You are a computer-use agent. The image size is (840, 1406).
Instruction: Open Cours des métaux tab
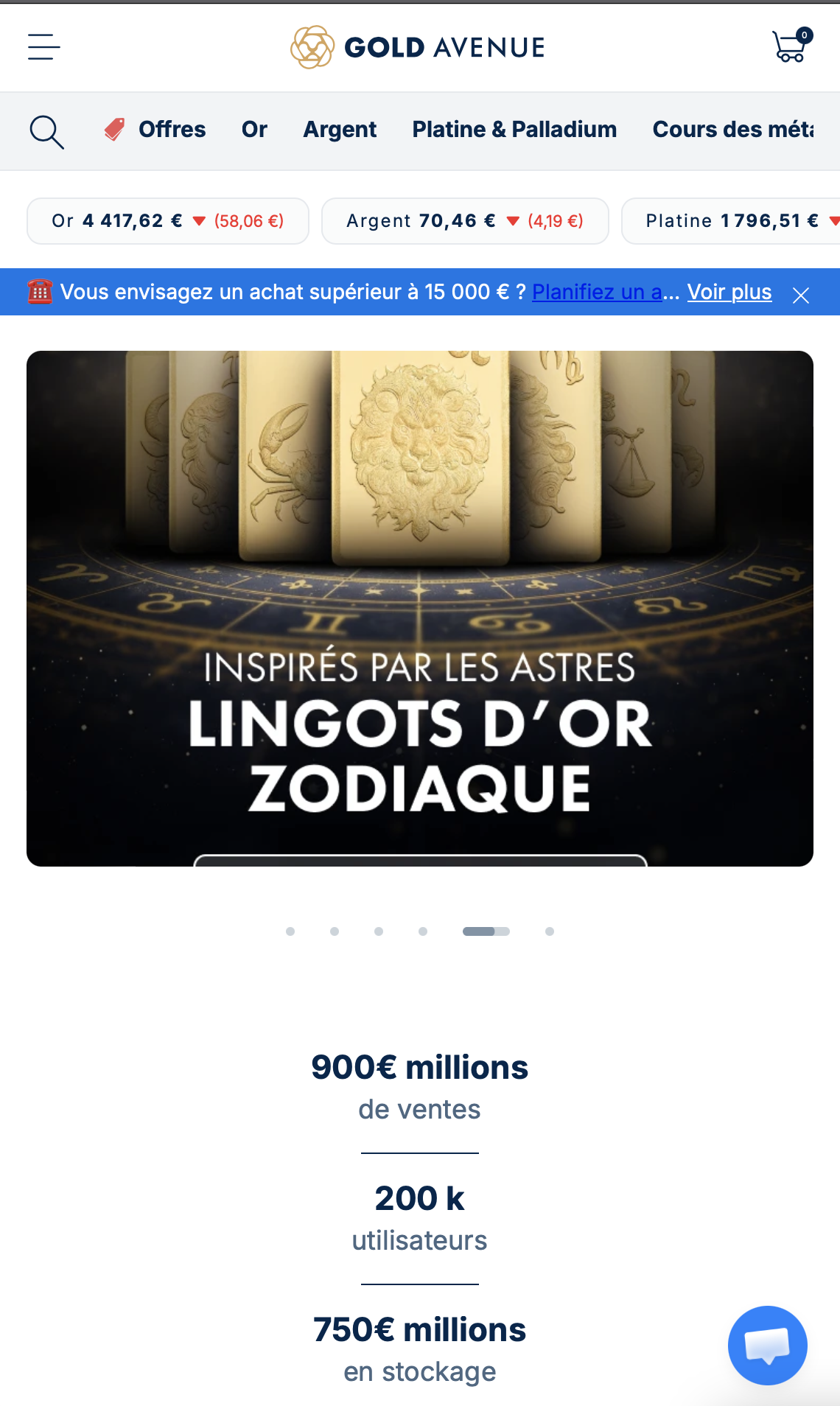(733, 130)
